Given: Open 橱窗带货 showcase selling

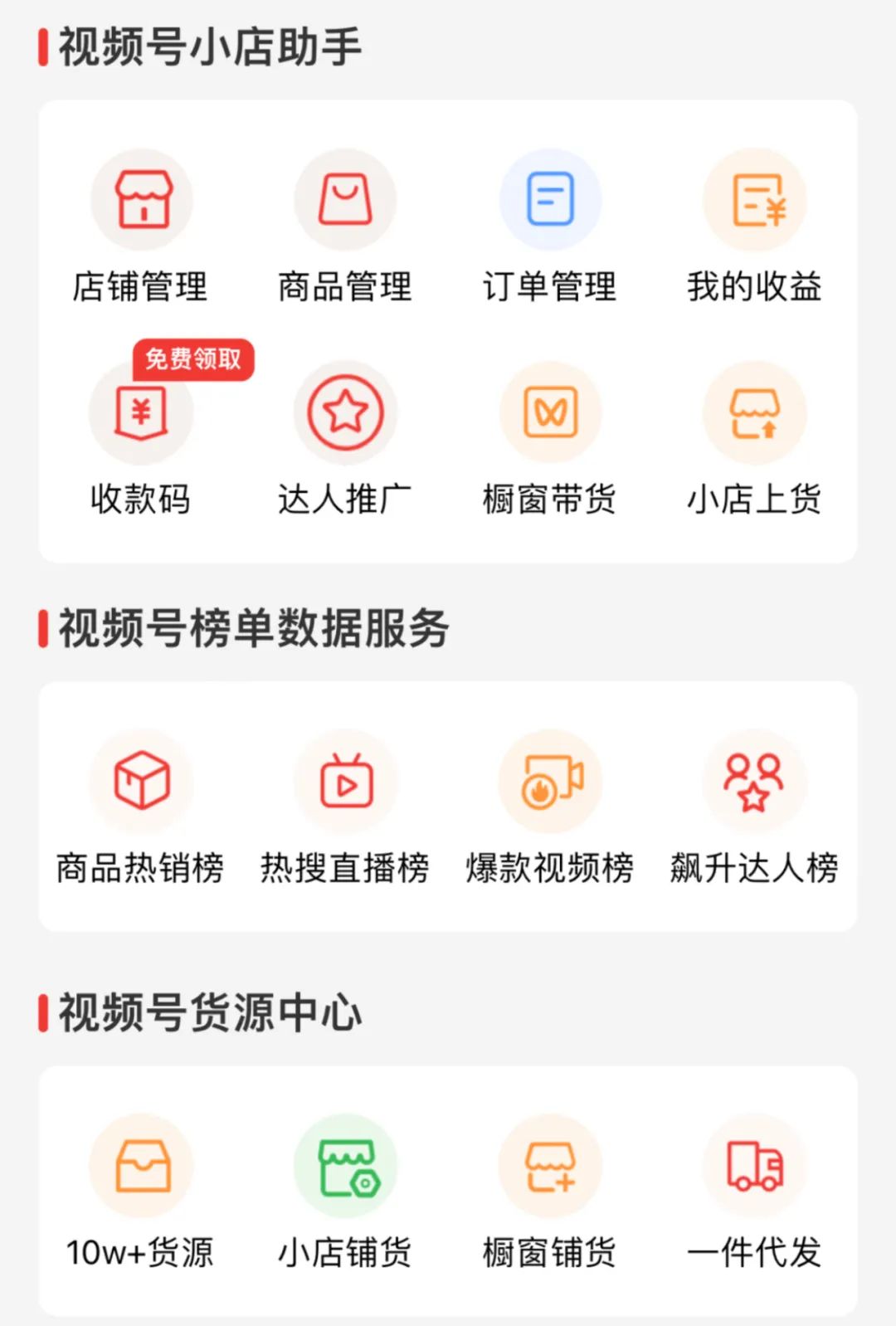Looking at the screenshot, I should click(x=550, y=412).
